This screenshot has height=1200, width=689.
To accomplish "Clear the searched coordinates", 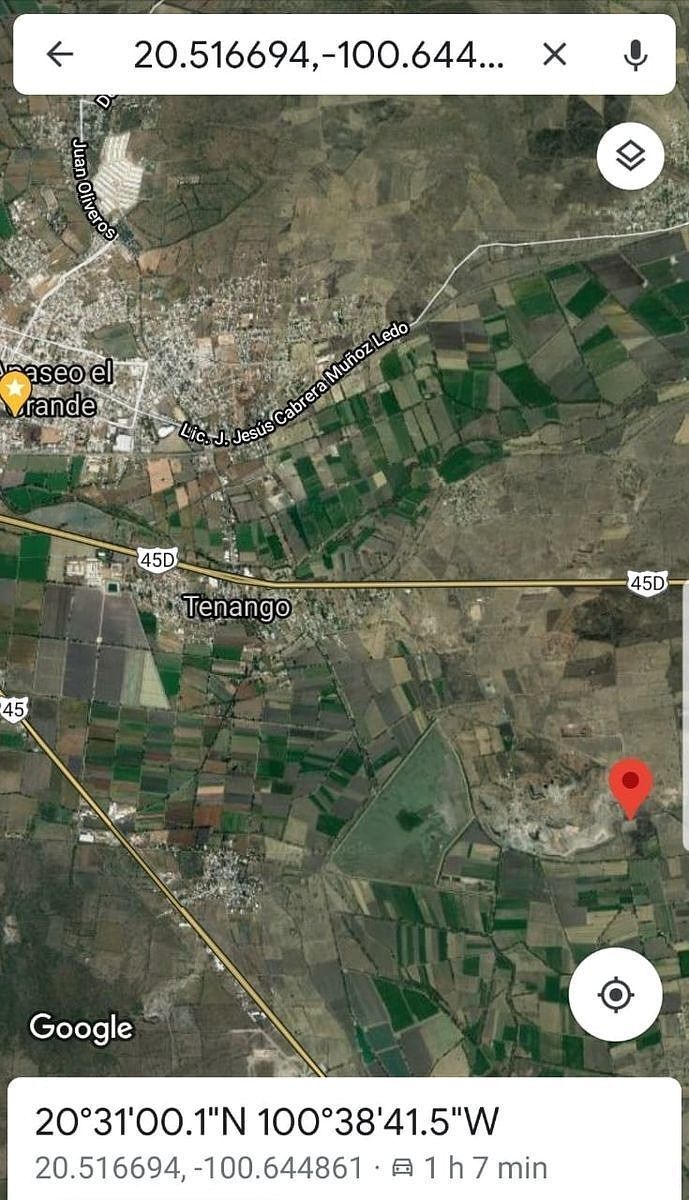I will [554, 54].
